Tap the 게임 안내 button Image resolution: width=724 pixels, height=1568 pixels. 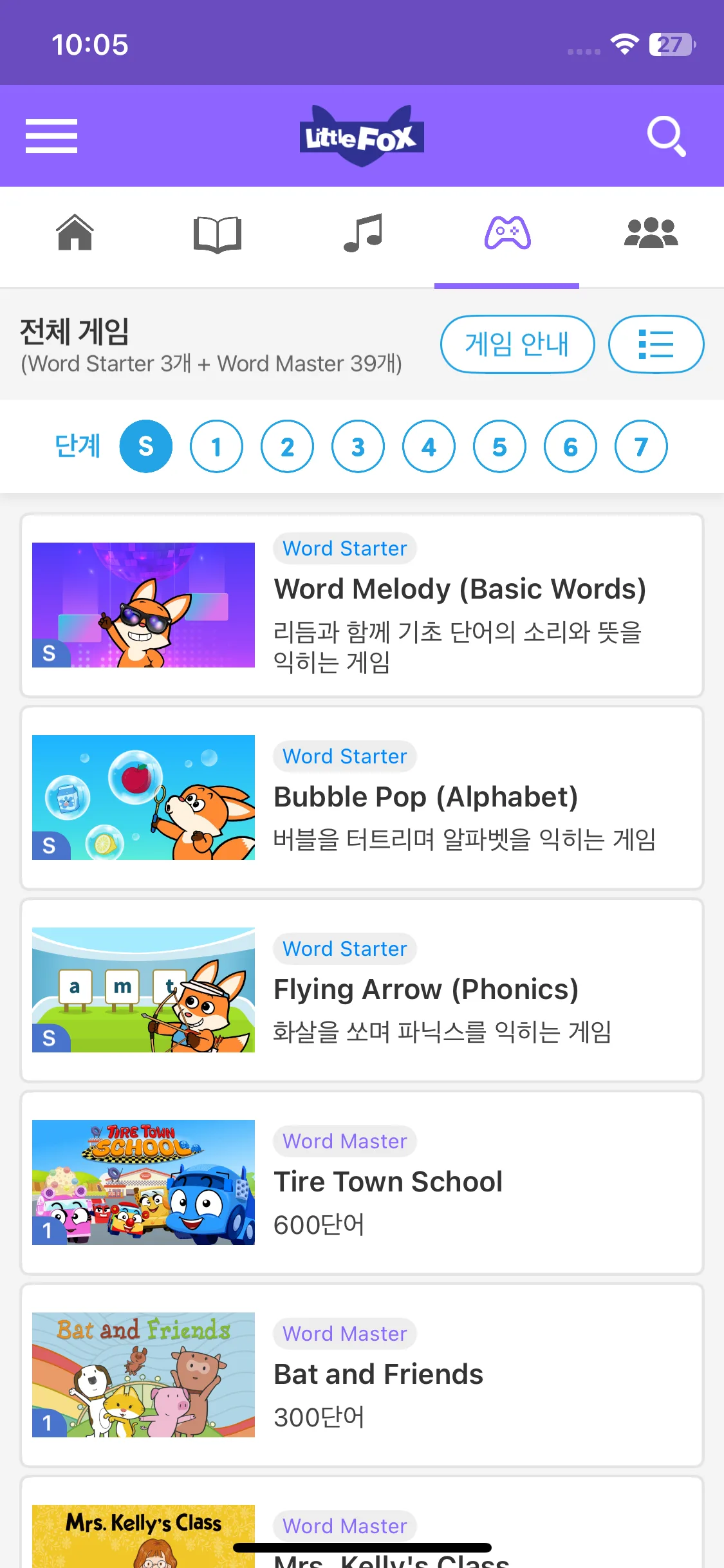[x=517, y=344]
